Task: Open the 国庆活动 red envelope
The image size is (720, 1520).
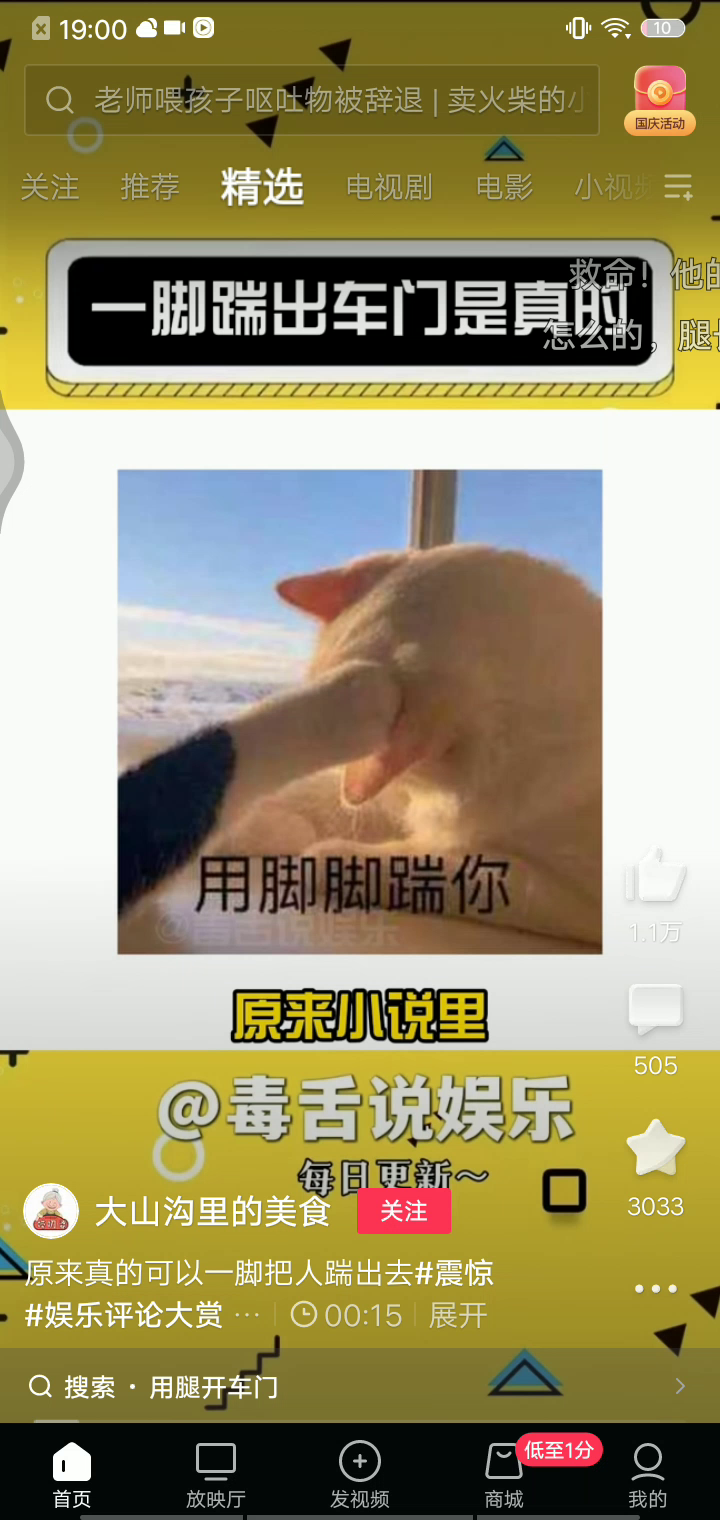Action: (x=660, y=100)
